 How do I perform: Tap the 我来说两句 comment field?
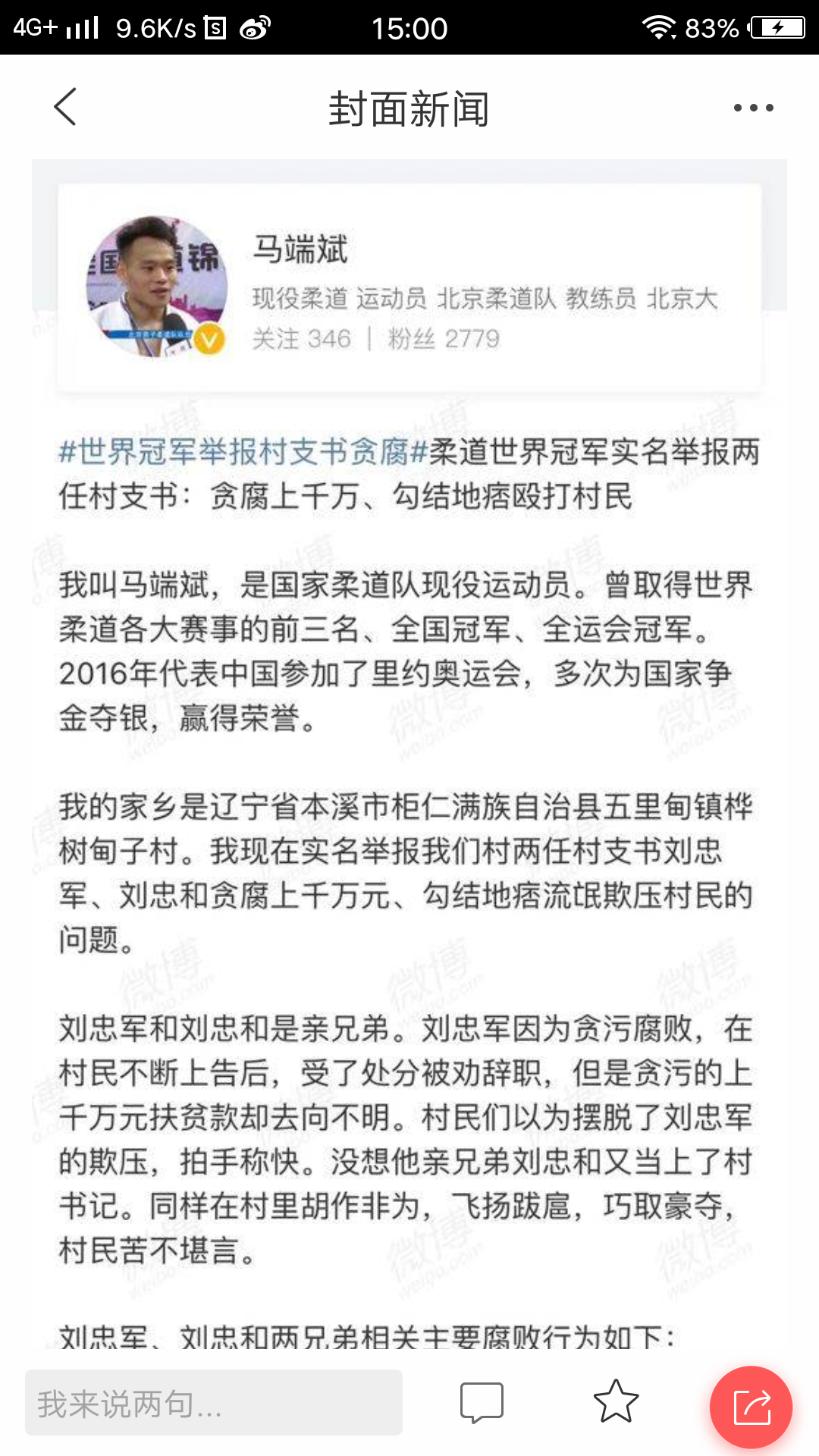click(x=214, y=1403)
